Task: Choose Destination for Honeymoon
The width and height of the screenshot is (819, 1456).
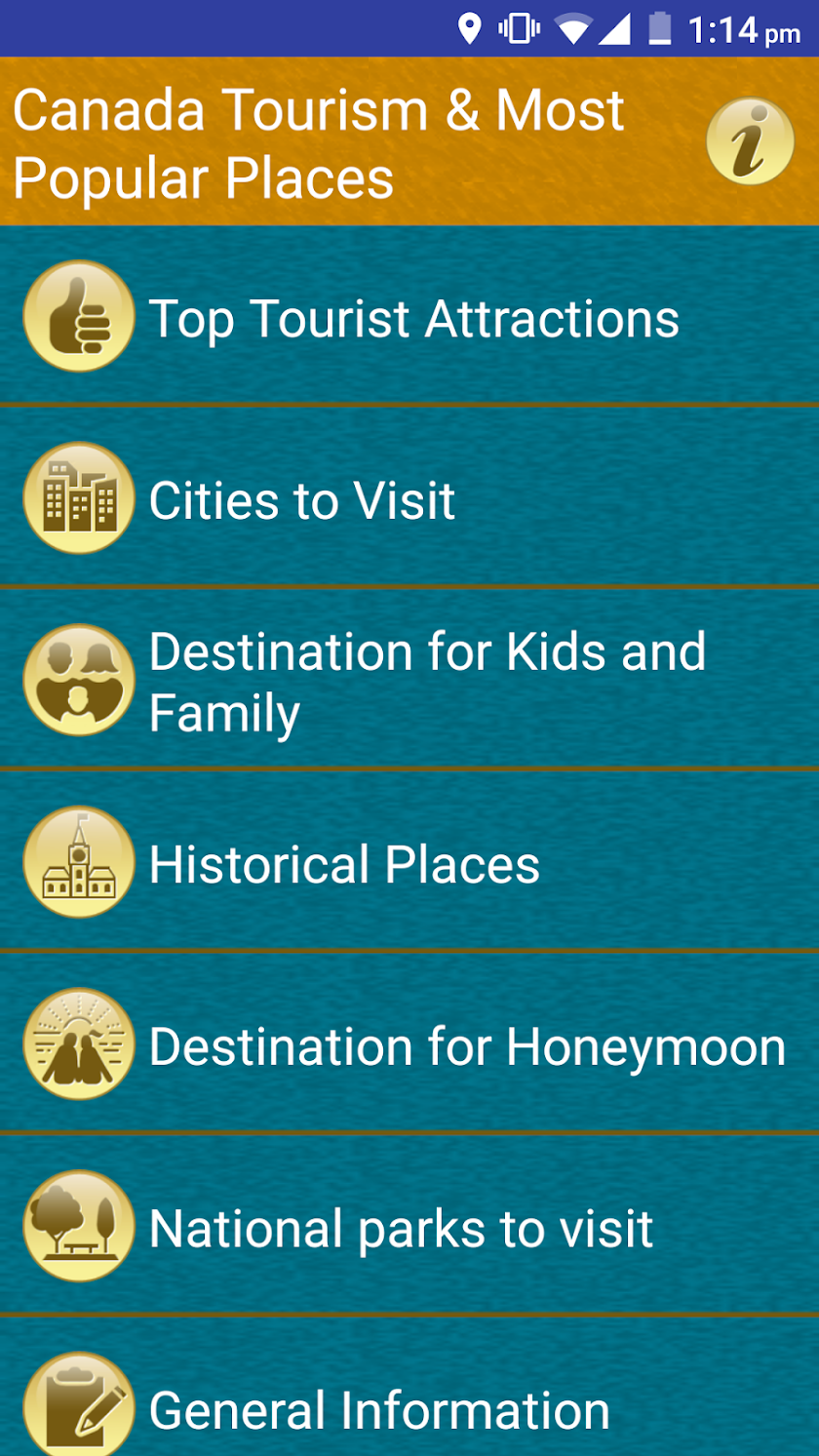Action: coord(409,1044)
